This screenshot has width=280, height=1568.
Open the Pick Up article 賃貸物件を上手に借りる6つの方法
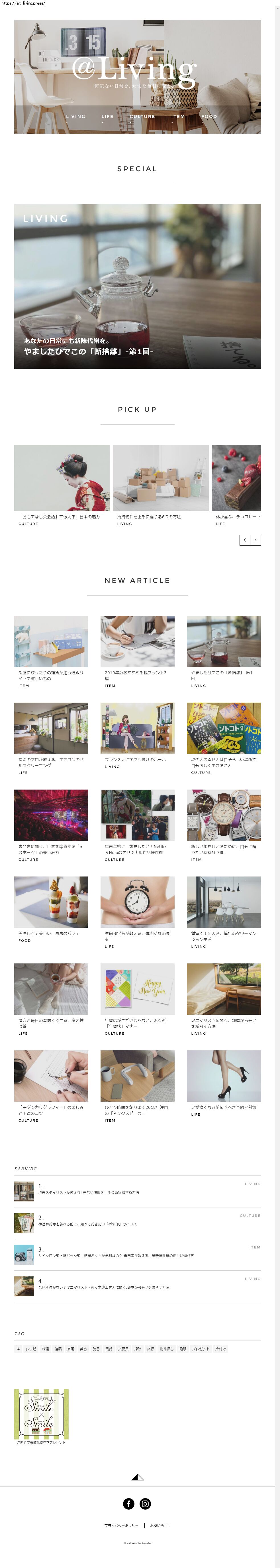click(x=161, y=478)
